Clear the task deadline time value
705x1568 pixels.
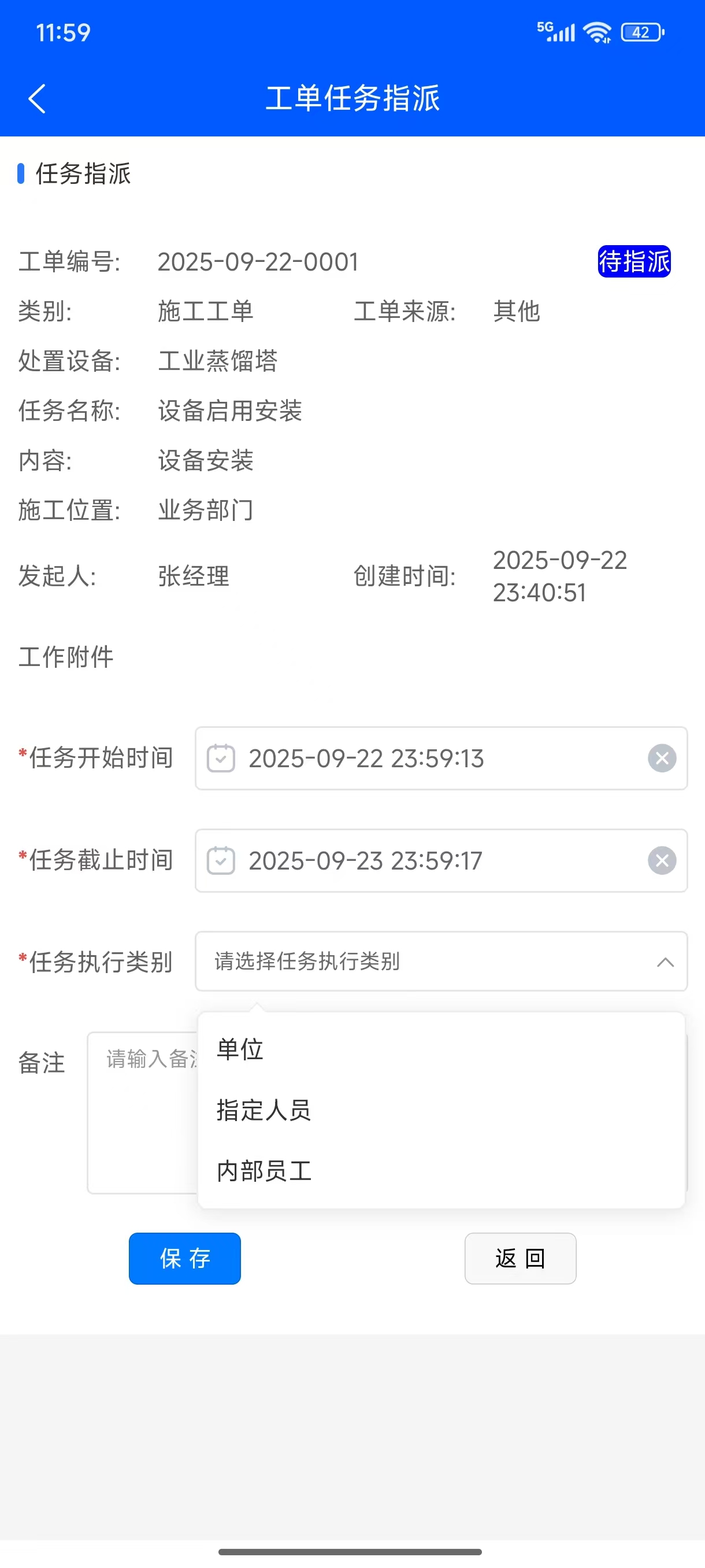pos(662,861)
